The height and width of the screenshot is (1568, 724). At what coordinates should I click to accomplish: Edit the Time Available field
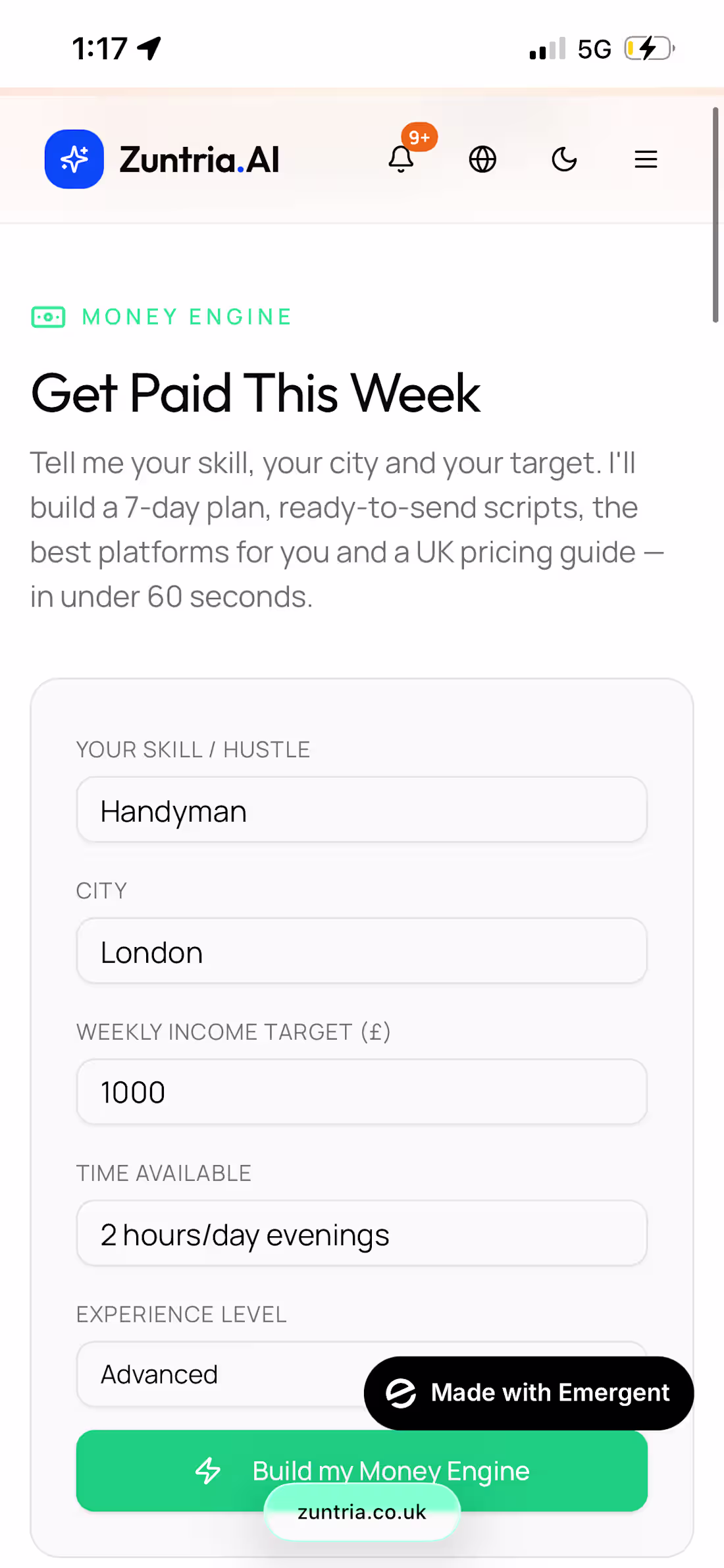[362, 1233]
